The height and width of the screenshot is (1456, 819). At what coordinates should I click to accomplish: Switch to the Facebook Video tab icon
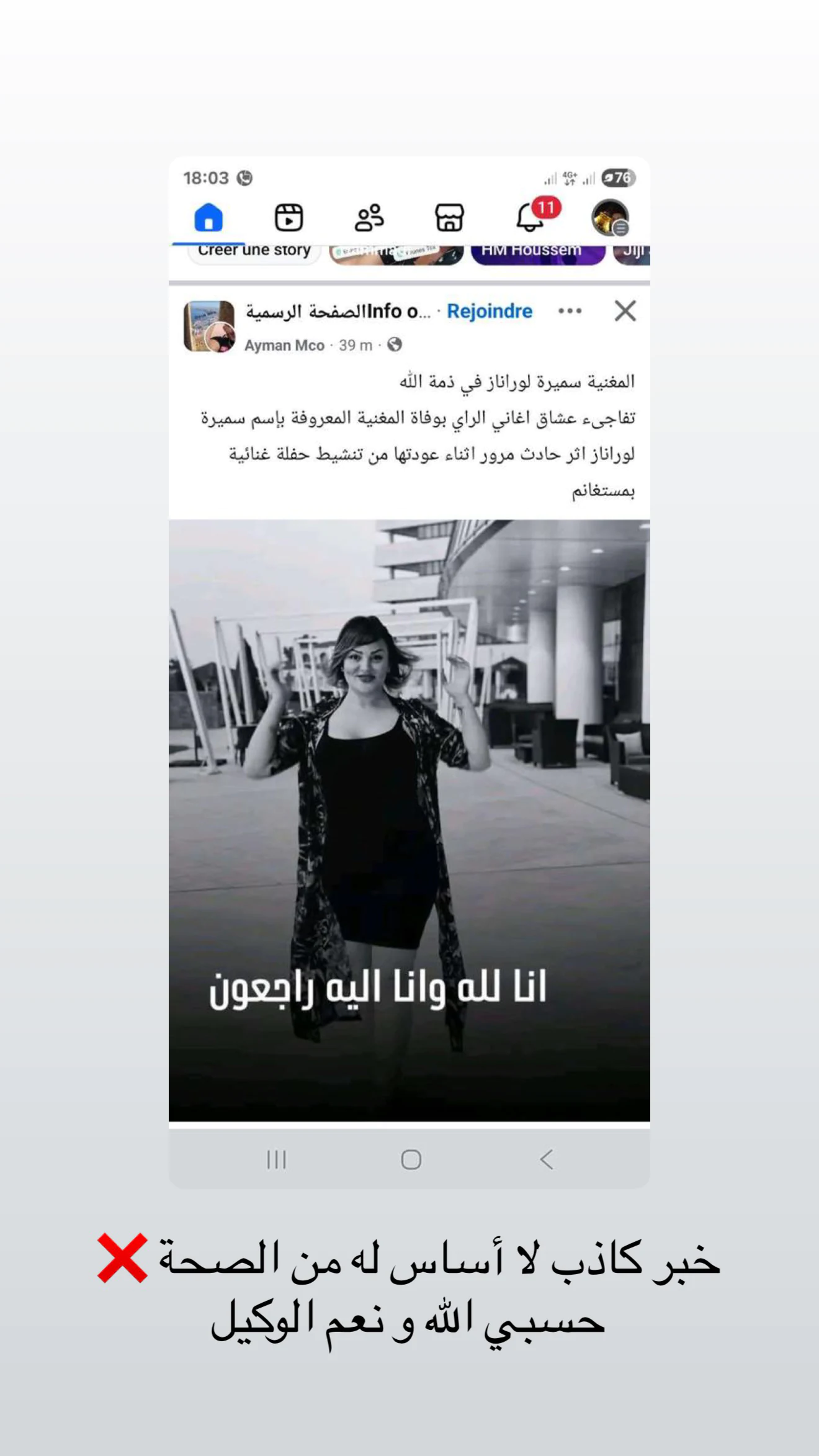point(289,217)
